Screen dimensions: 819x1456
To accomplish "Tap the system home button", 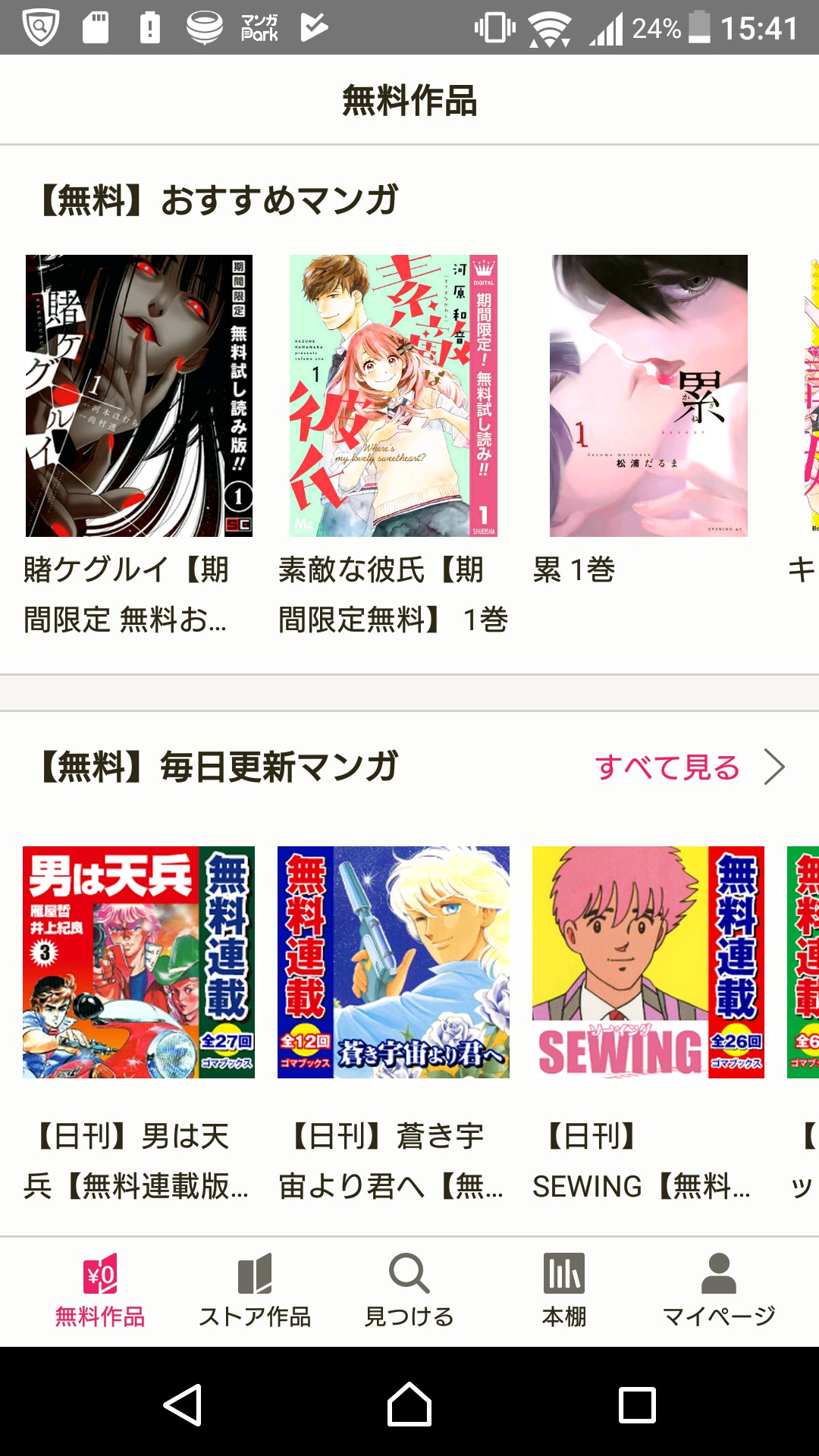I will 409,1404.
